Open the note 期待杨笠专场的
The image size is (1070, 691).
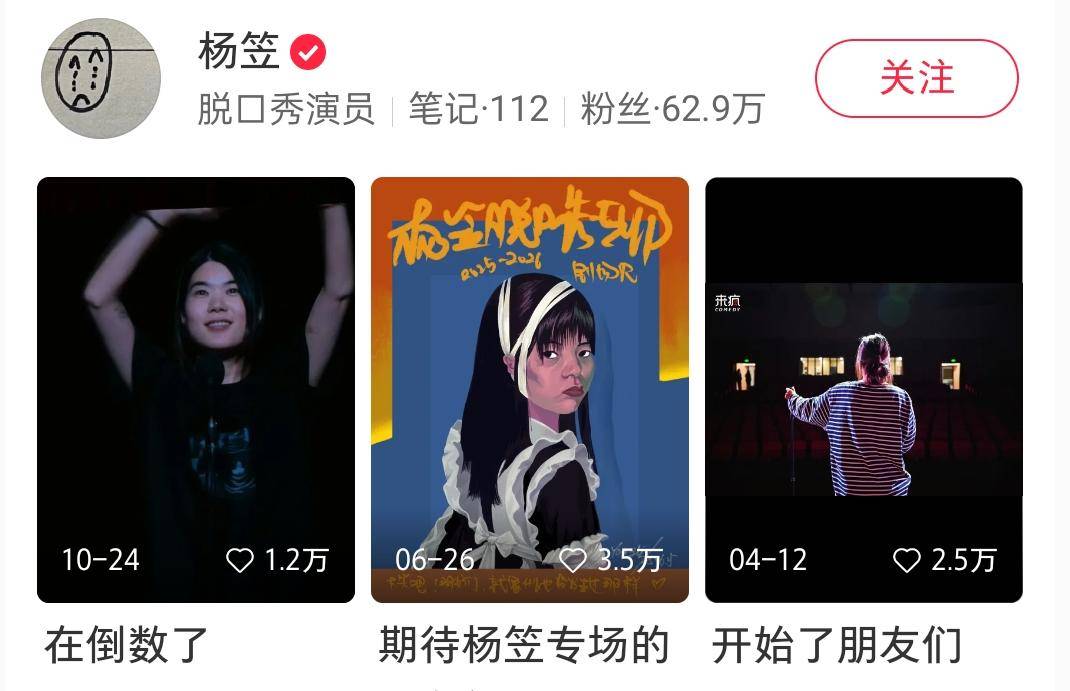530,390
